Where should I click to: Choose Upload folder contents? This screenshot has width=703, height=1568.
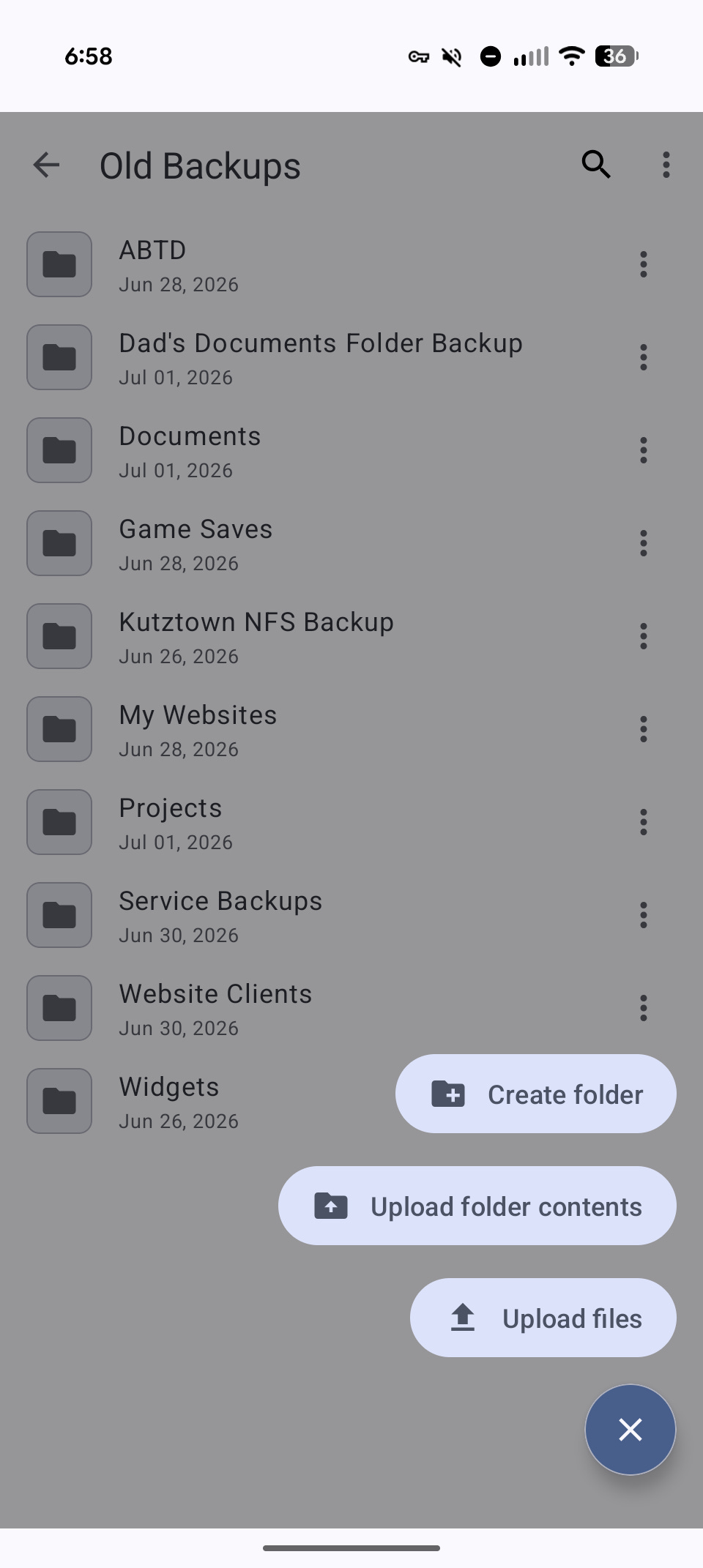pyautogui.click(x=477, y=1206)
